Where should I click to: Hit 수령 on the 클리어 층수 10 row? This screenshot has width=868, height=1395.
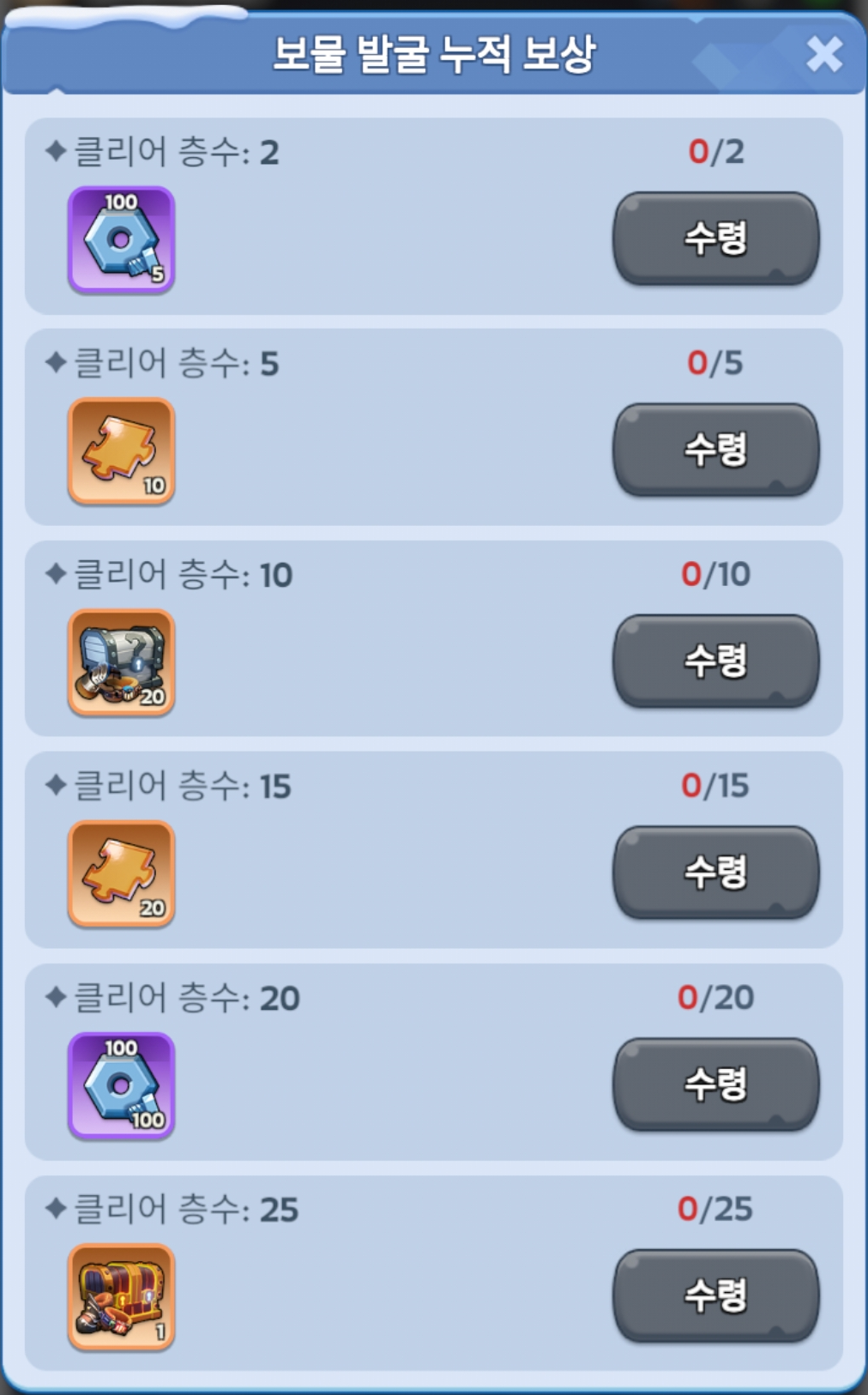[715, 661]
